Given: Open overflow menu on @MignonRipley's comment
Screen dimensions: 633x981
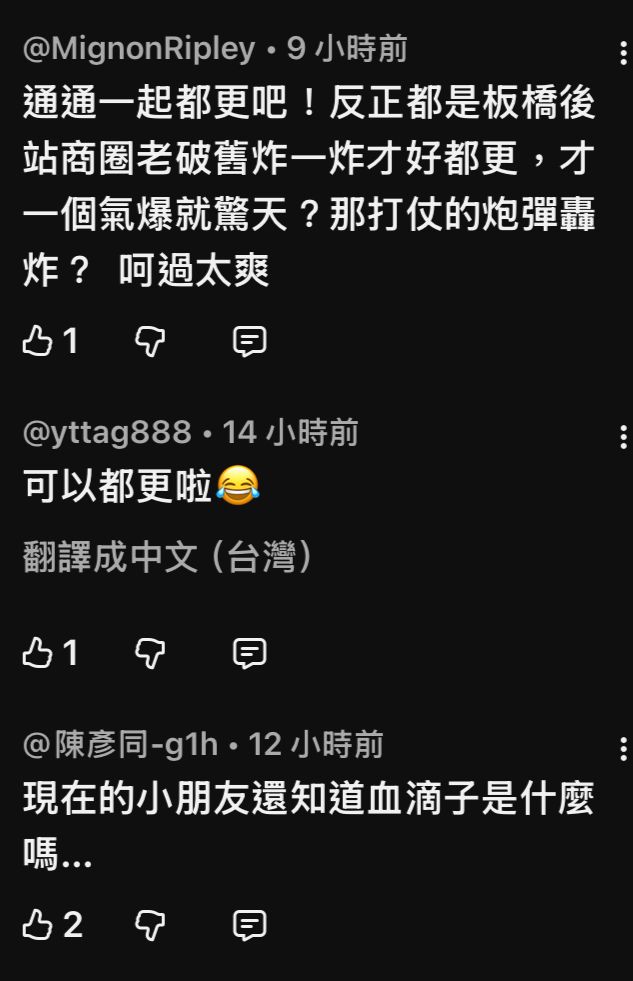Looking at the screenshot, I should tap(623, 54).
